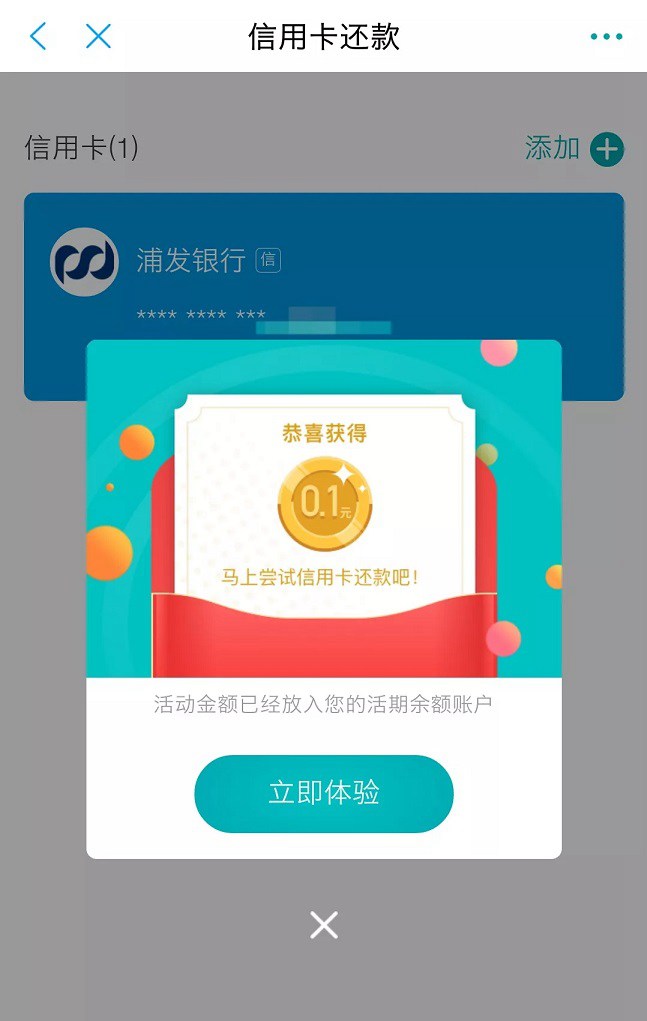This screenshot has height=1021, width=647.
Task: Dismiss the reward popup
Action: click(323, 925)
